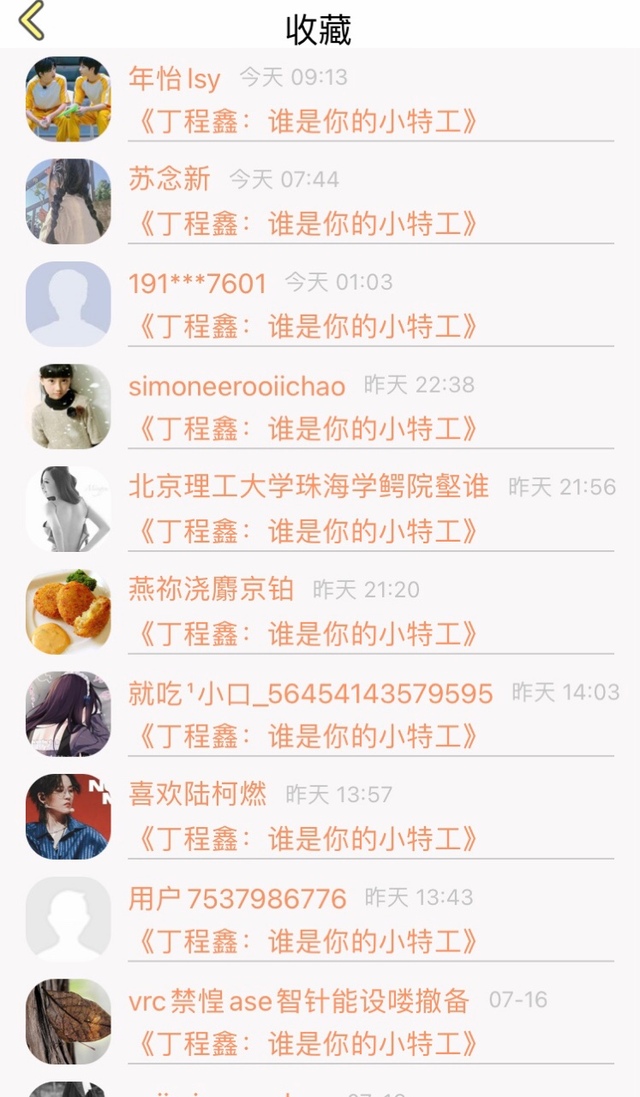The image size is (640, 1097).
Task: Go back from the 收藏 page
Action: (32, 21)
